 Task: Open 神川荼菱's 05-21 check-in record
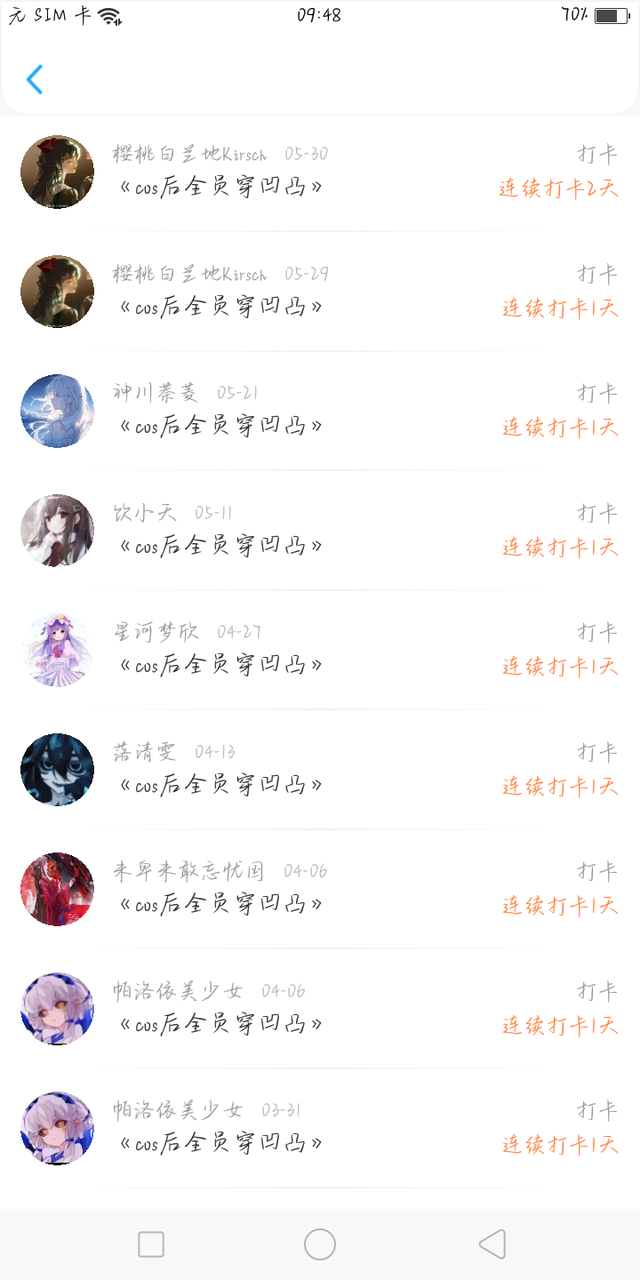pyautogui.click(x=320, y=411)
